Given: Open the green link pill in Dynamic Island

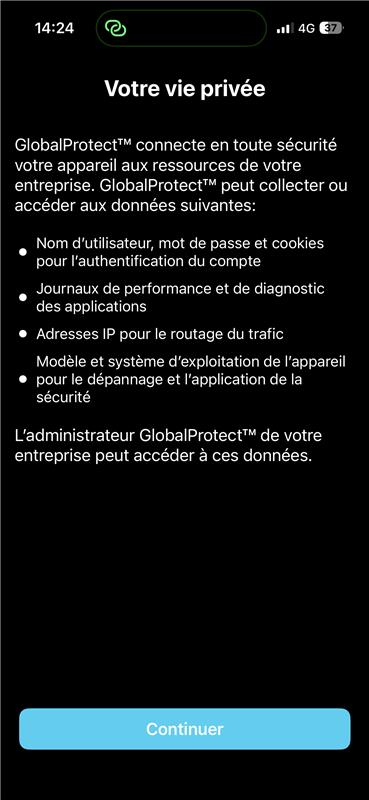Looking at the screenshot, I should [x=181, y=29].
